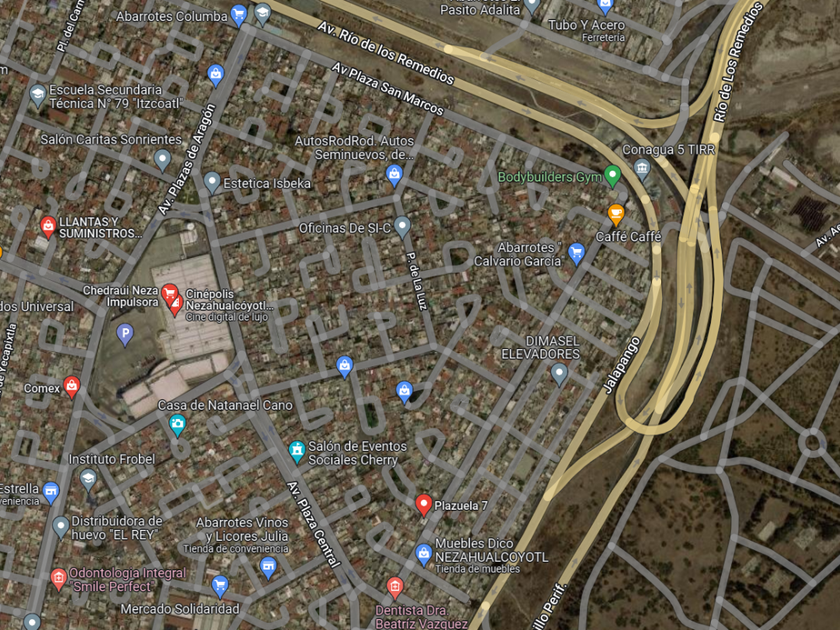Open Abarrotes Vinos y Licores Julia pin
Screen dimensions: 840x630
(267, 567)
